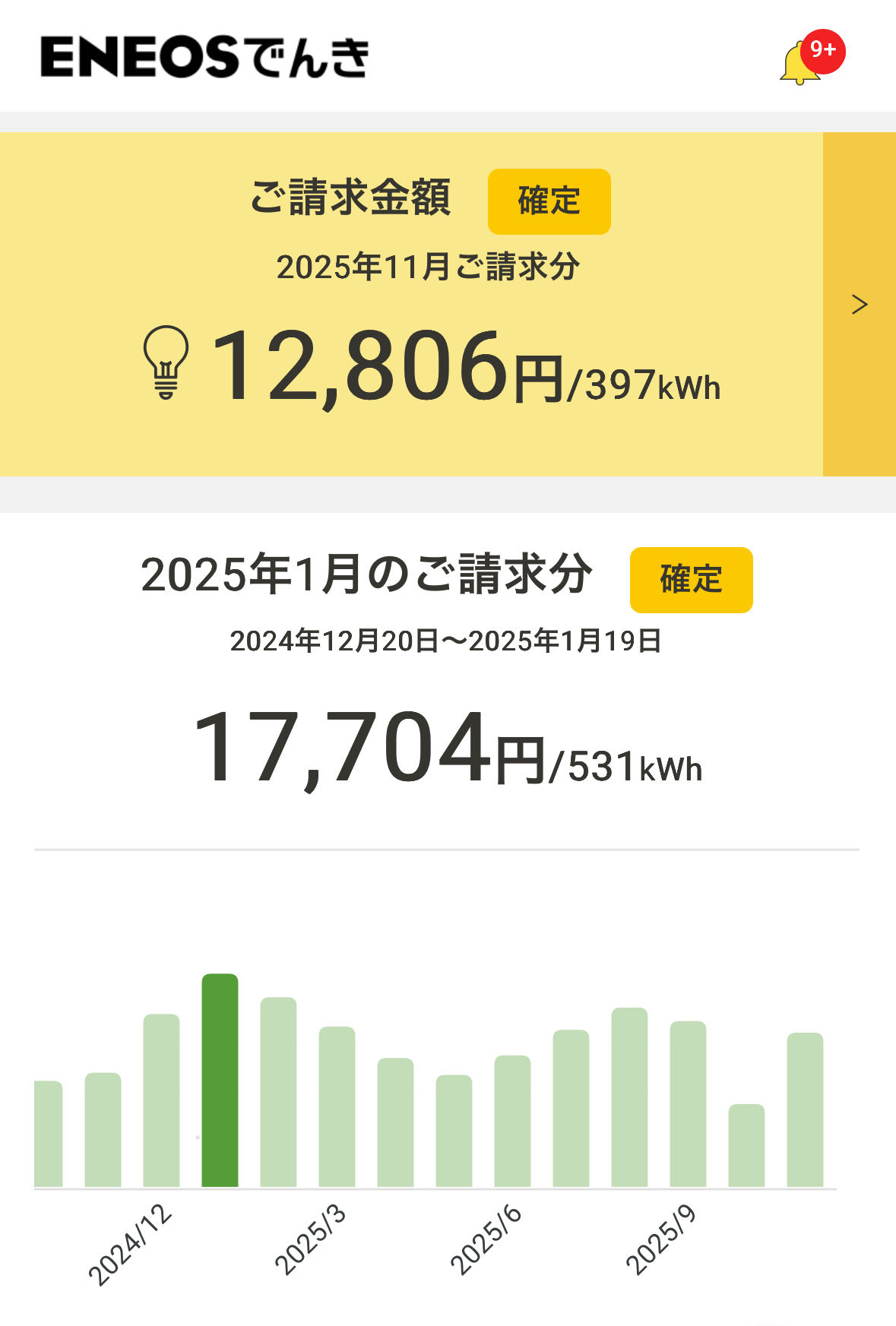Select the last bar for 2025/11
This screenshot has width=896, height=1326.
(x=805, y=1109)
